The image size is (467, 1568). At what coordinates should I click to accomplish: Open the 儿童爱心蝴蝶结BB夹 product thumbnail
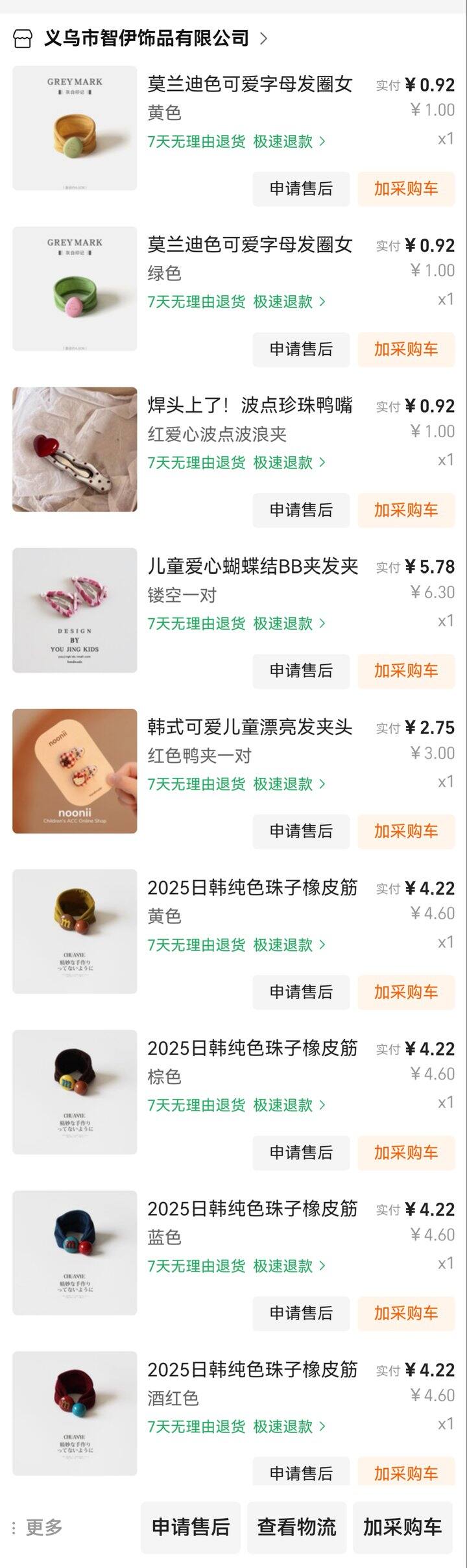75,610
